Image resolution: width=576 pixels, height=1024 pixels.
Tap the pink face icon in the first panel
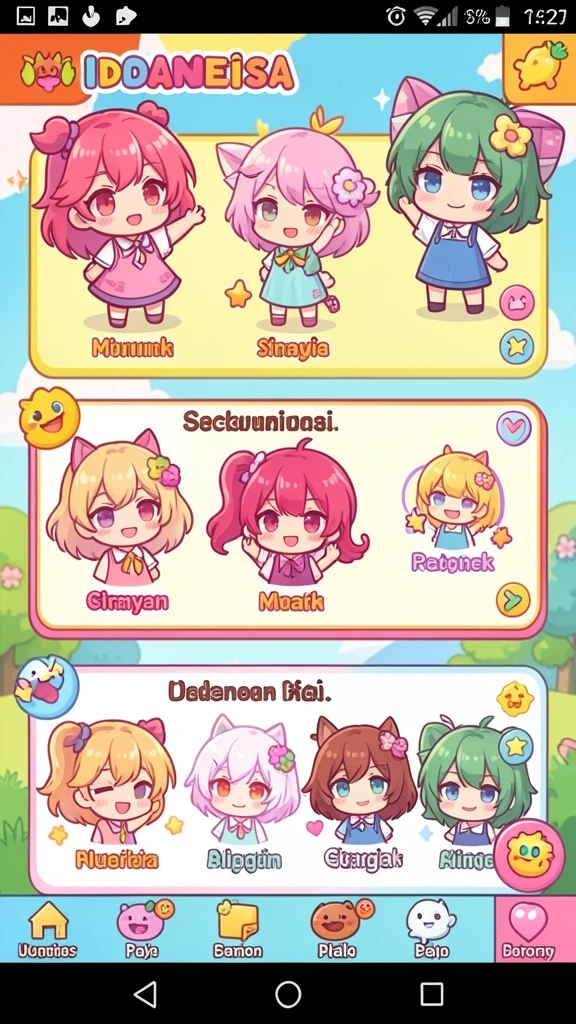(517, 302)
